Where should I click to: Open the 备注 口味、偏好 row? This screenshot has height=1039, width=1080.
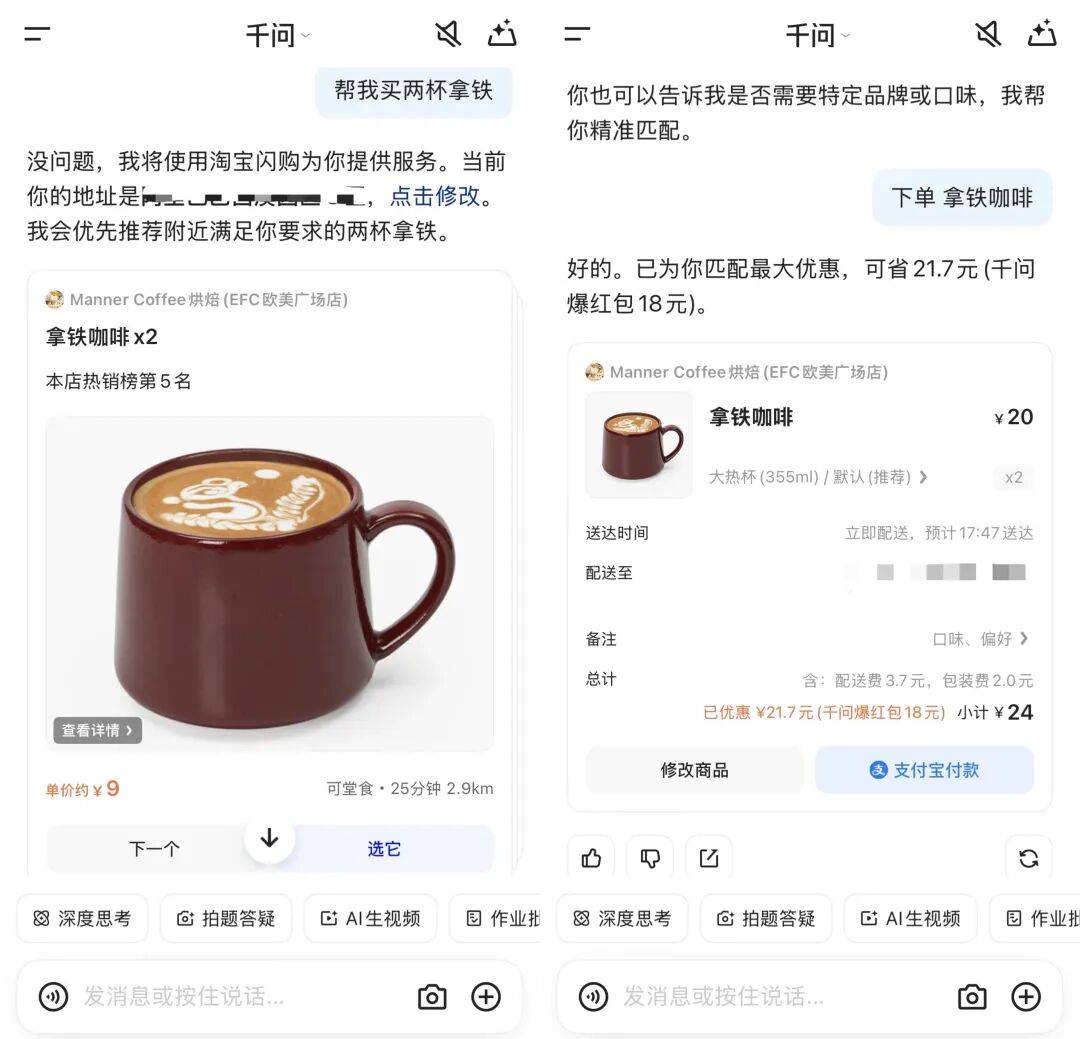979,638
